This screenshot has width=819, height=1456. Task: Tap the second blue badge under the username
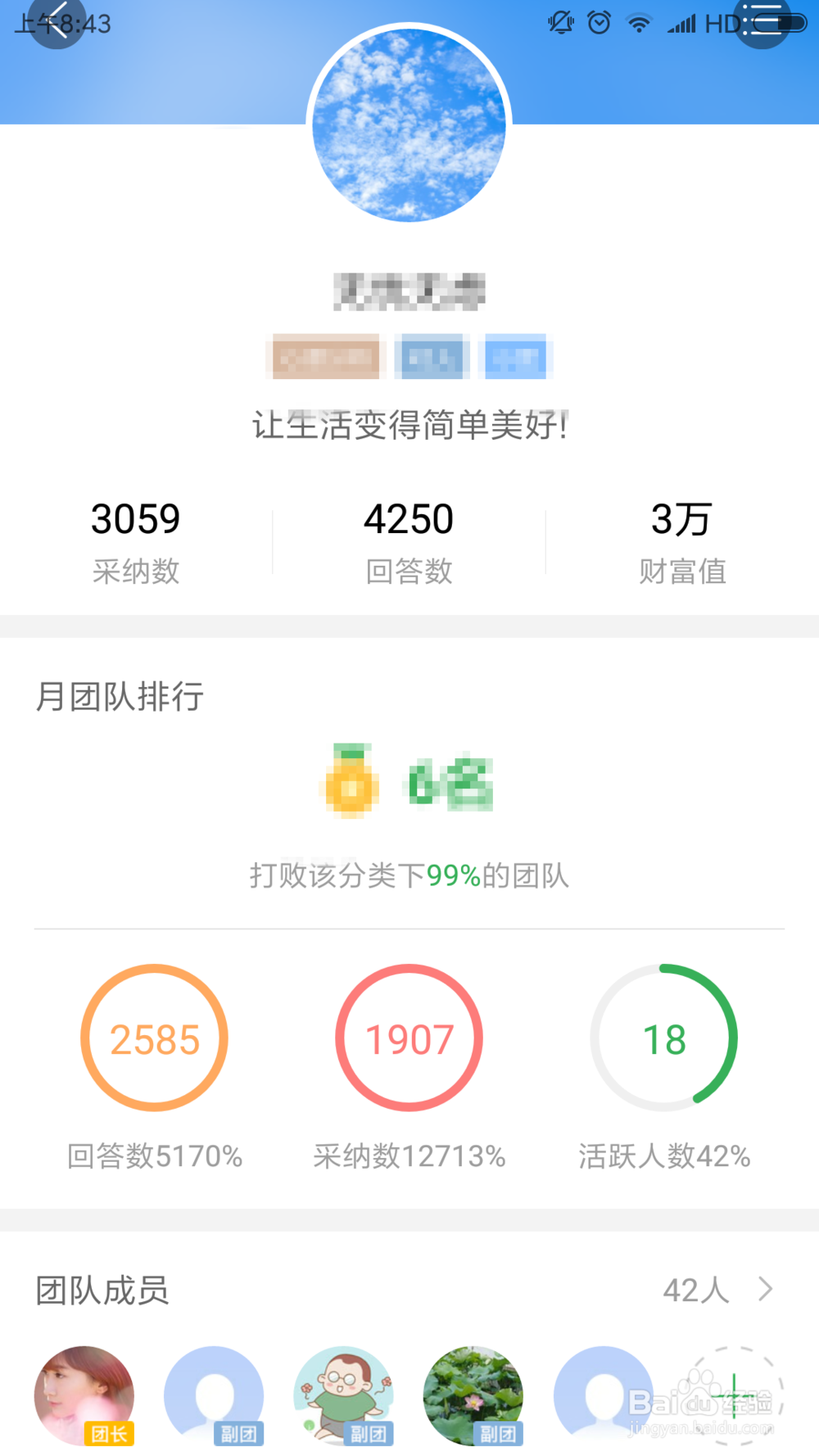pos(514,357)
